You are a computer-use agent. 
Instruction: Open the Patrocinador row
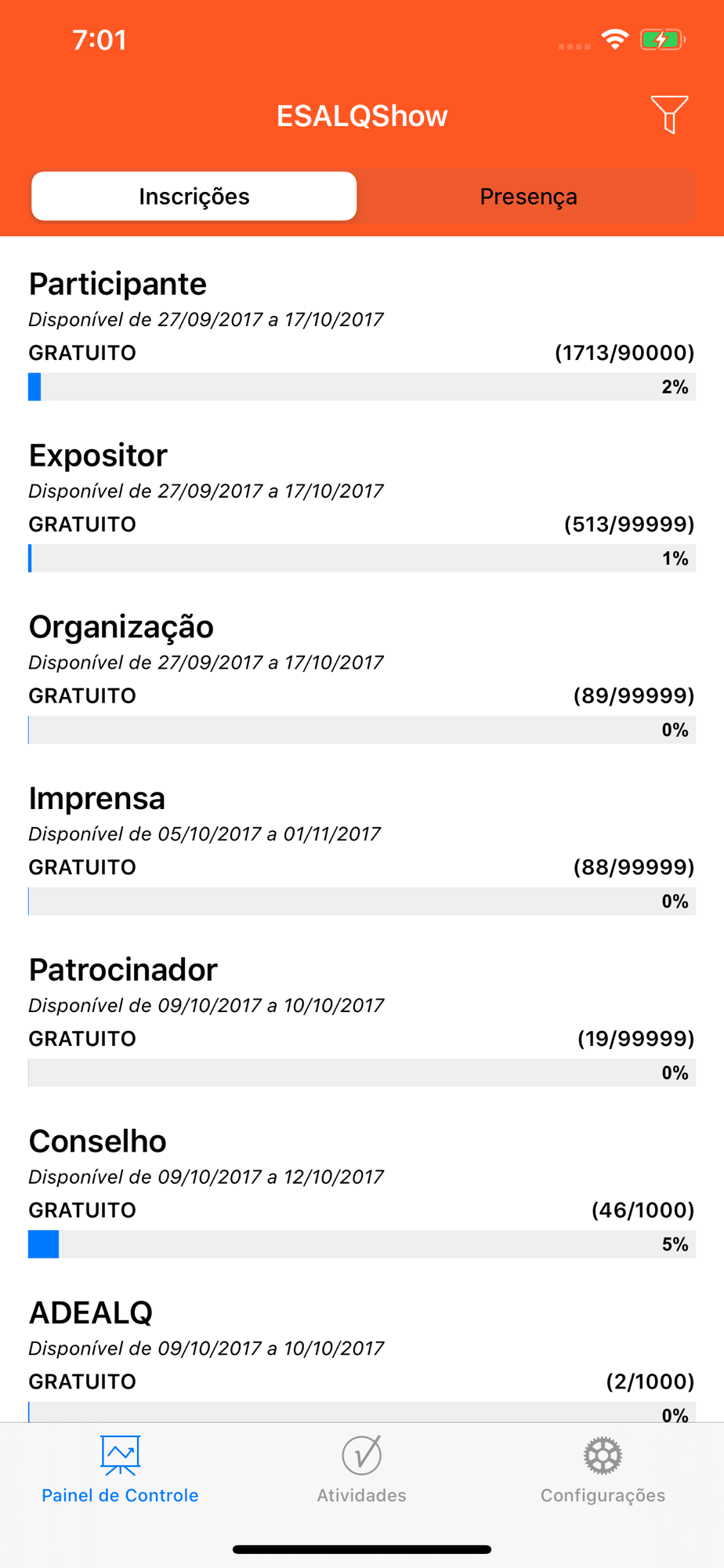coord(362,1020)
